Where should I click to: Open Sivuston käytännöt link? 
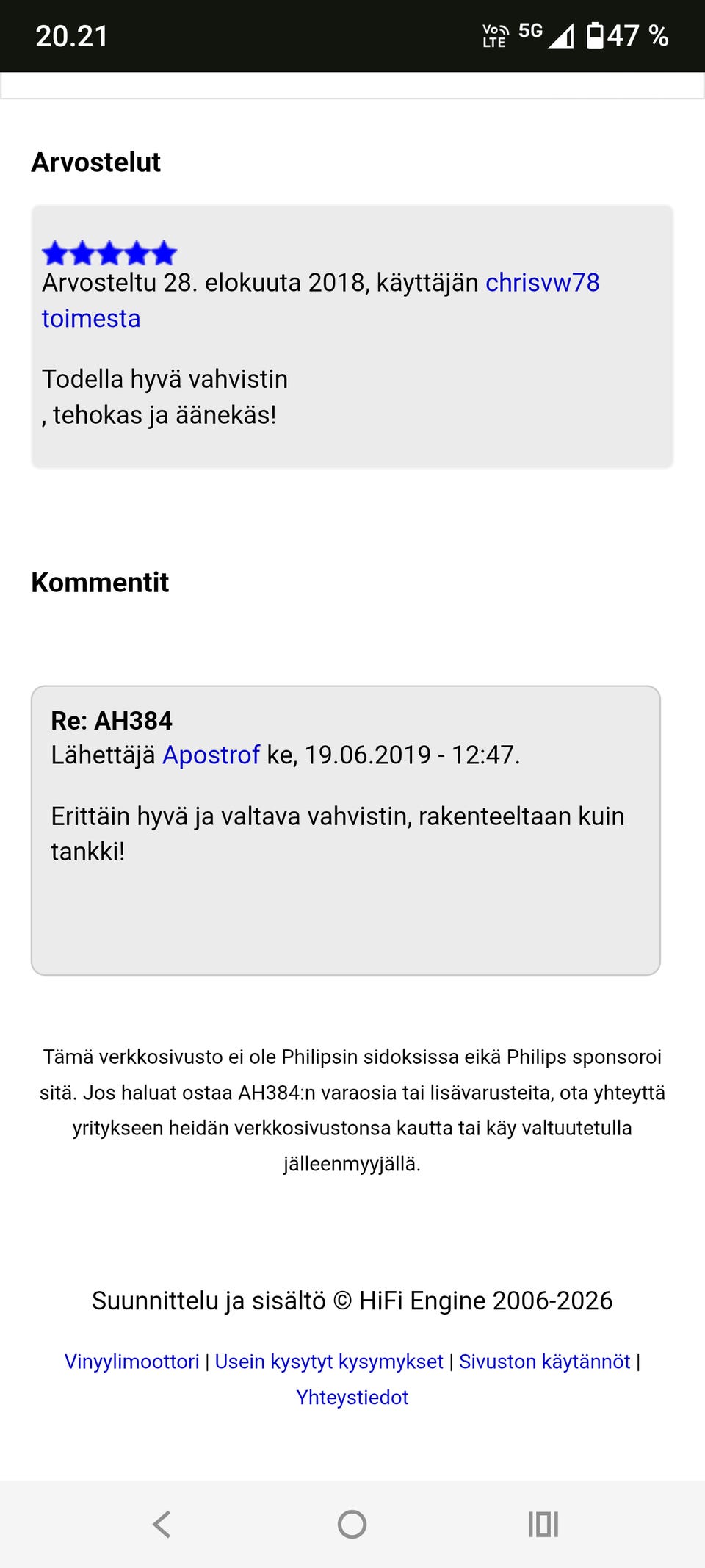(x=544, y=1362)
